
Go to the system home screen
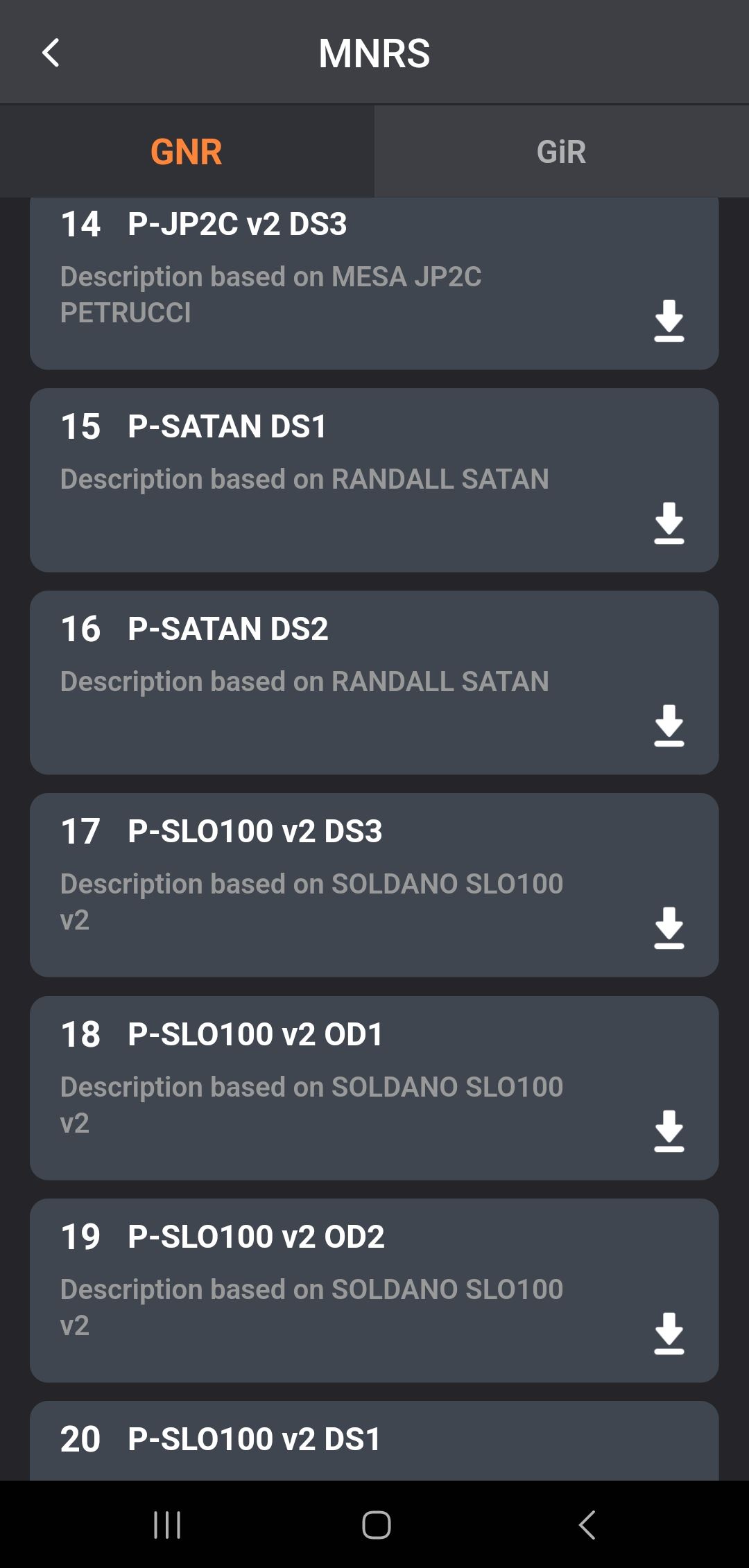[x=376, y=1524]
